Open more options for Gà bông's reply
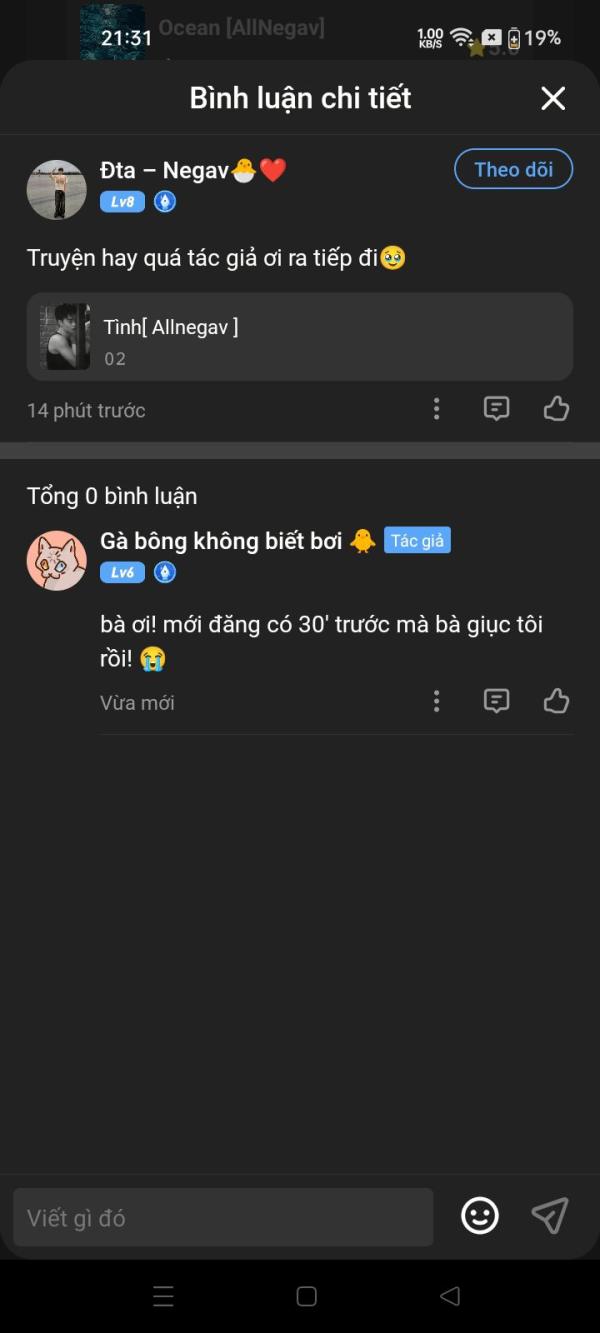 436,701
